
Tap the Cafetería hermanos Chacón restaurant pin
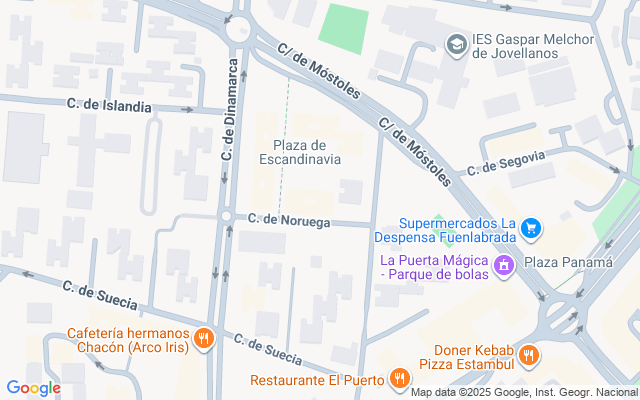[x=204, y=339]
